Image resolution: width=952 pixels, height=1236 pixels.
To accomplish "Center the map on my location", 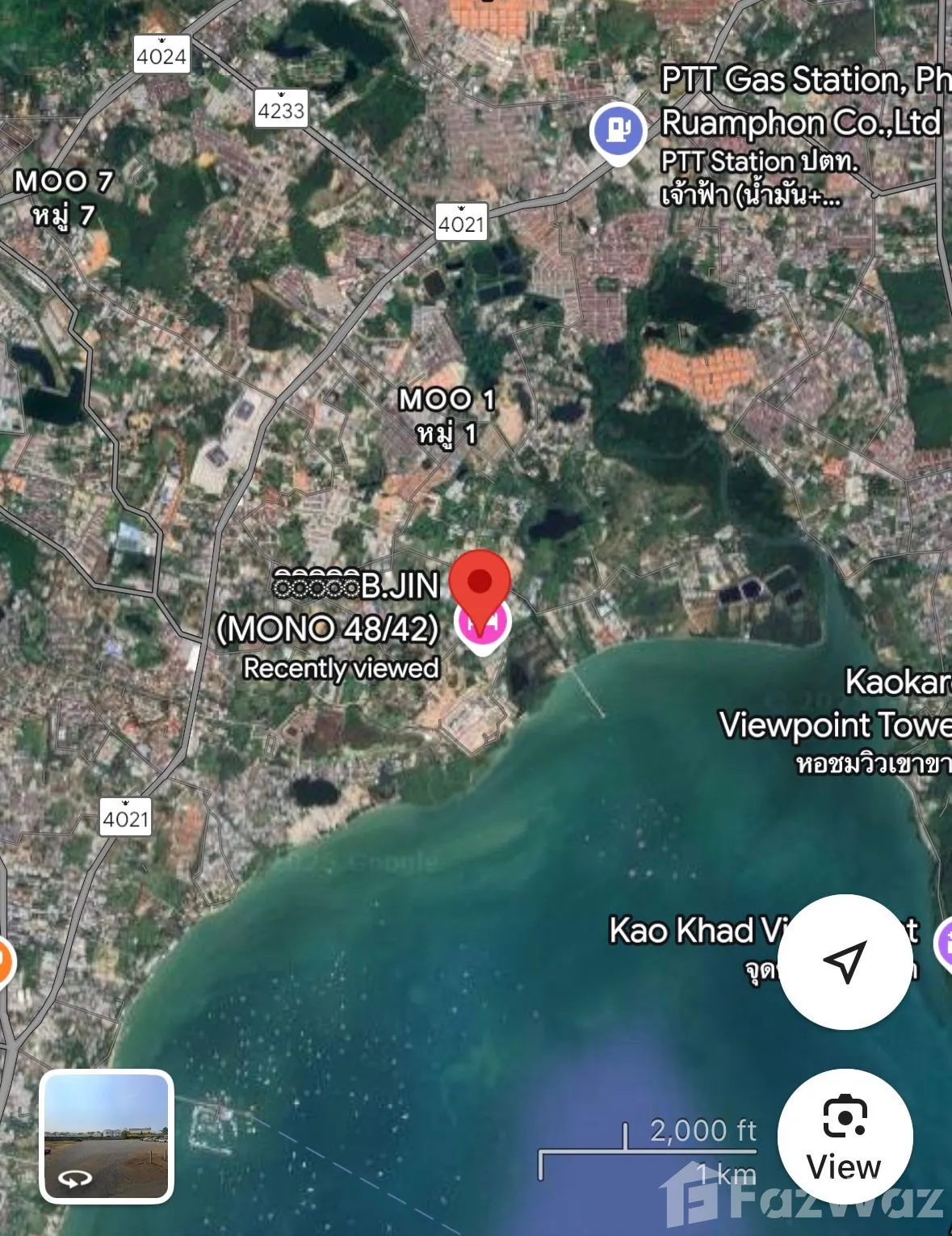I will click(x=845, y=961).
